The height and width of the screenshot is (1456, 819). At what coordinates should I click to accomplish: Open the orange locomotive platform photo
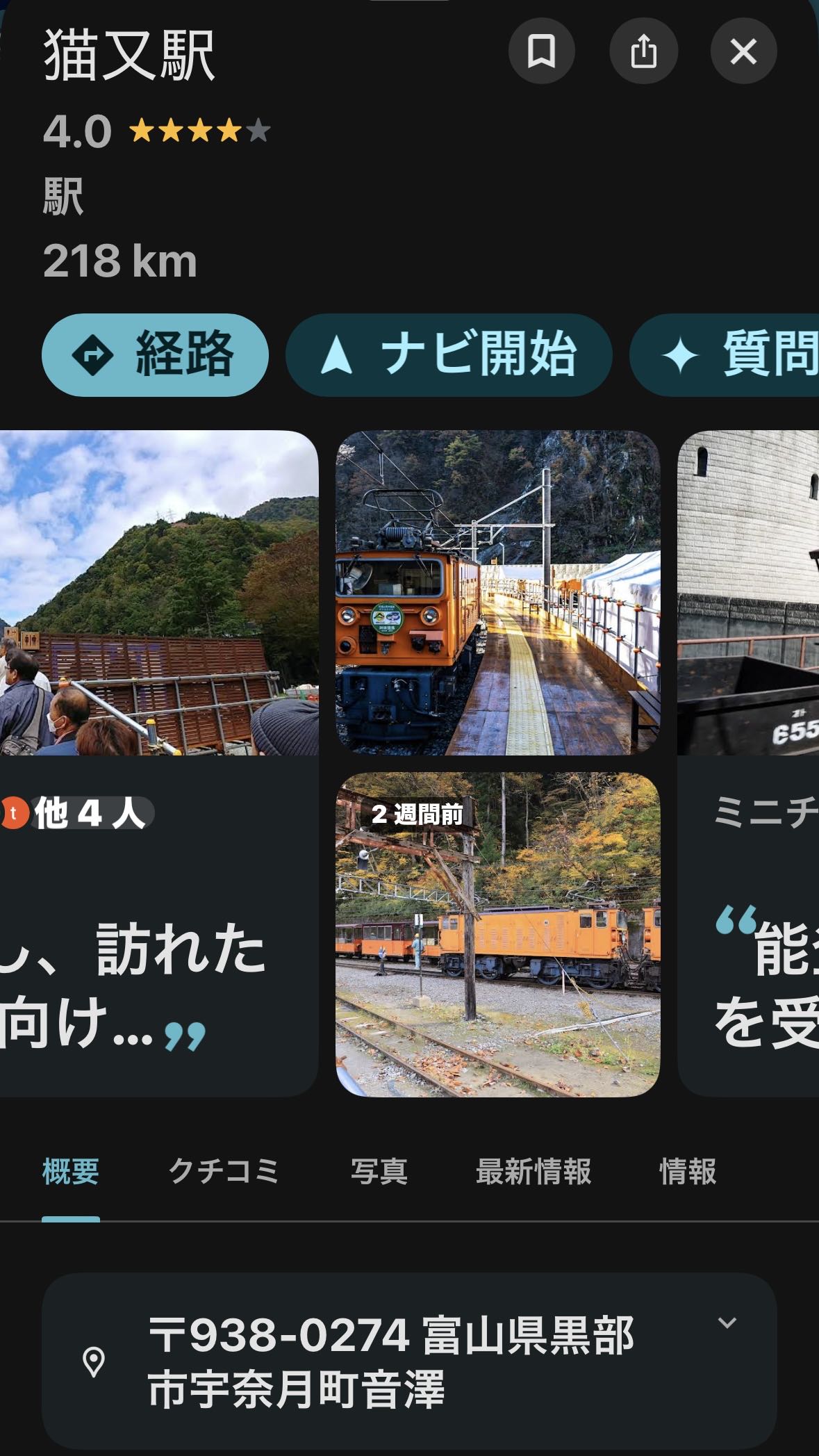(x=497, y=592)
